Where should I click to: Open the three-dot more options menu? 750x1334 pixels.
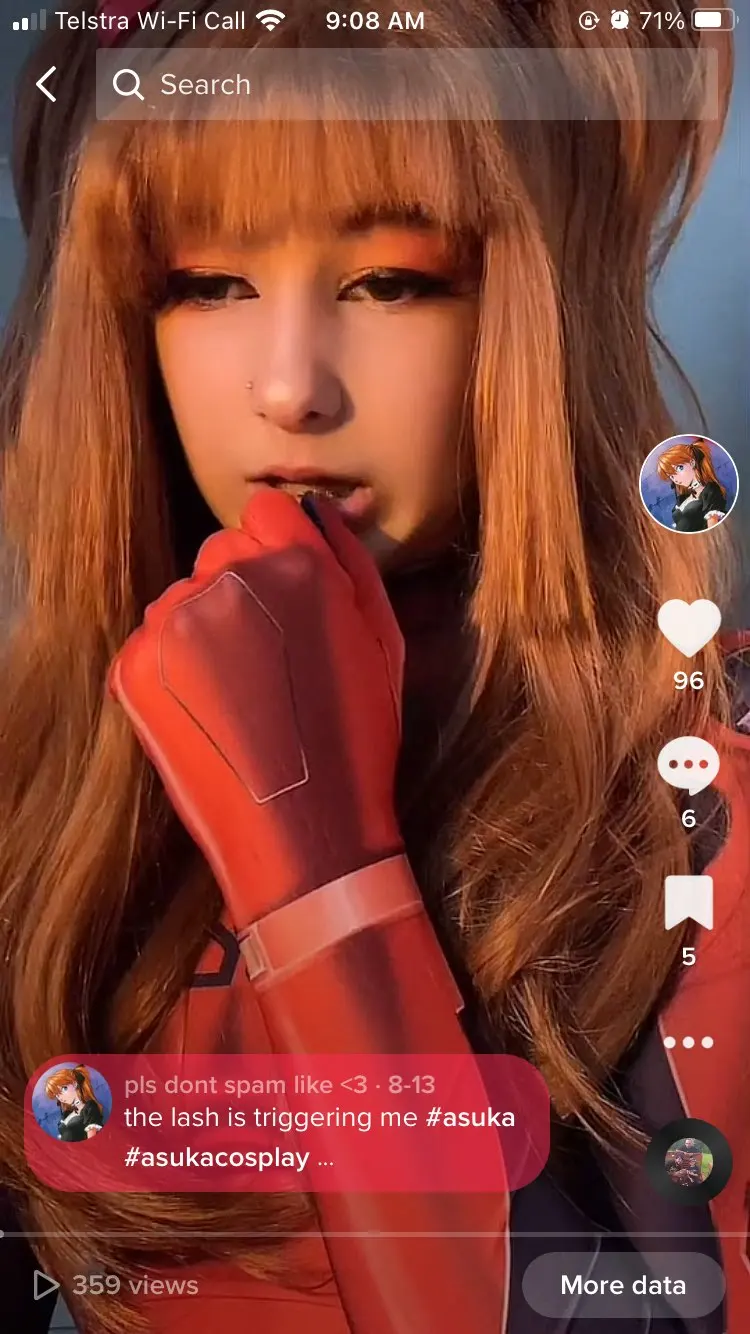(x=688, y=1042)
